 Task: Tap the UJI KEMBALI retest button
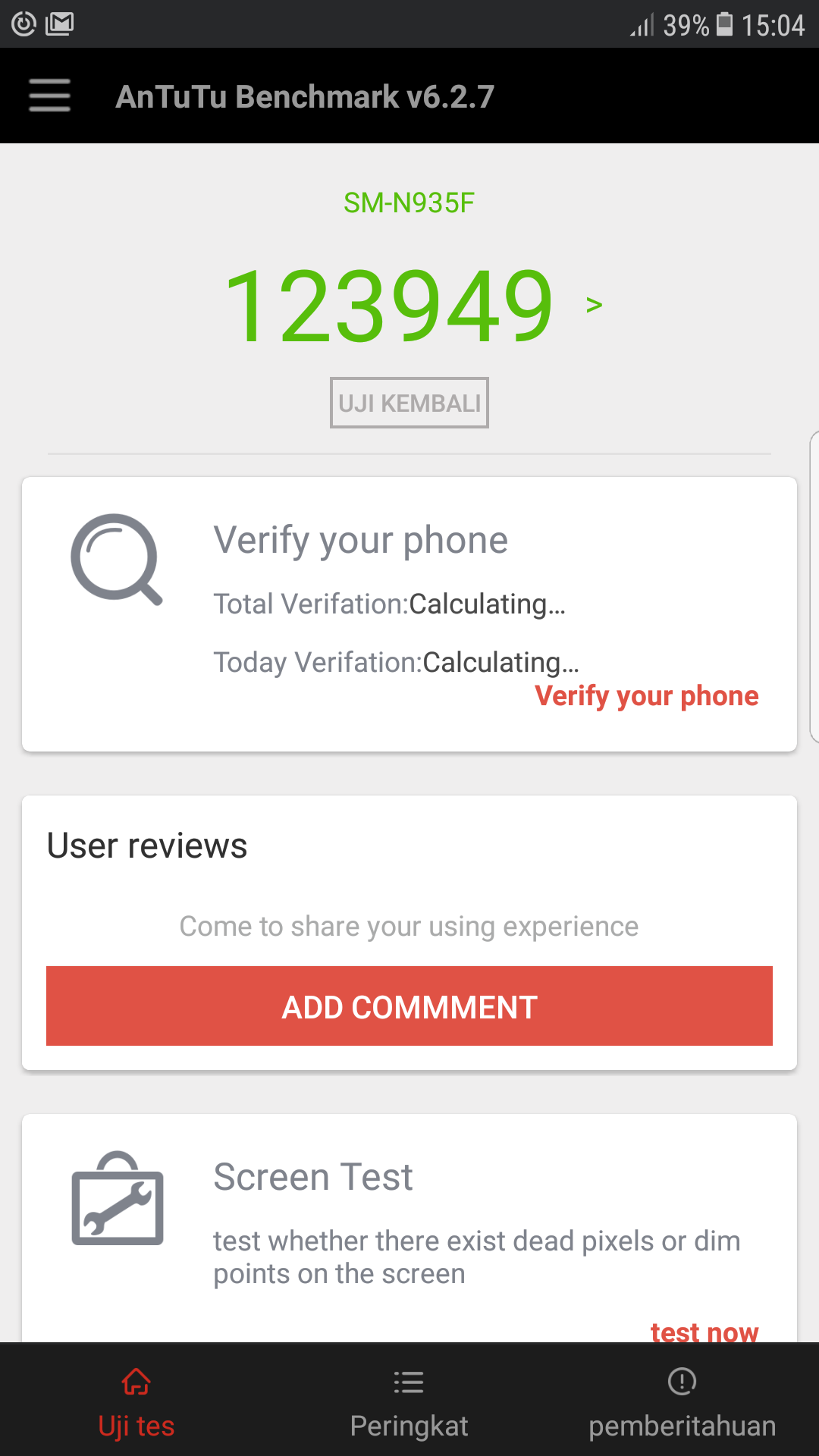point(409,403)
